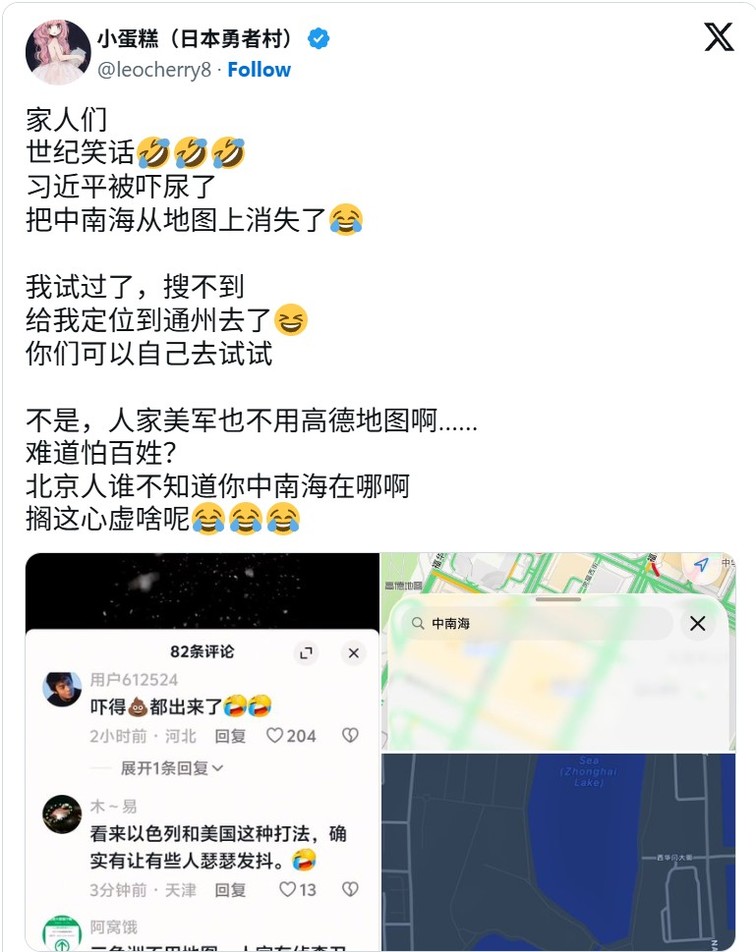Open the 小蛋糕（日本勇者村） display name link
The width and height of the screenshot is (756, 952).
pos(196,39)
